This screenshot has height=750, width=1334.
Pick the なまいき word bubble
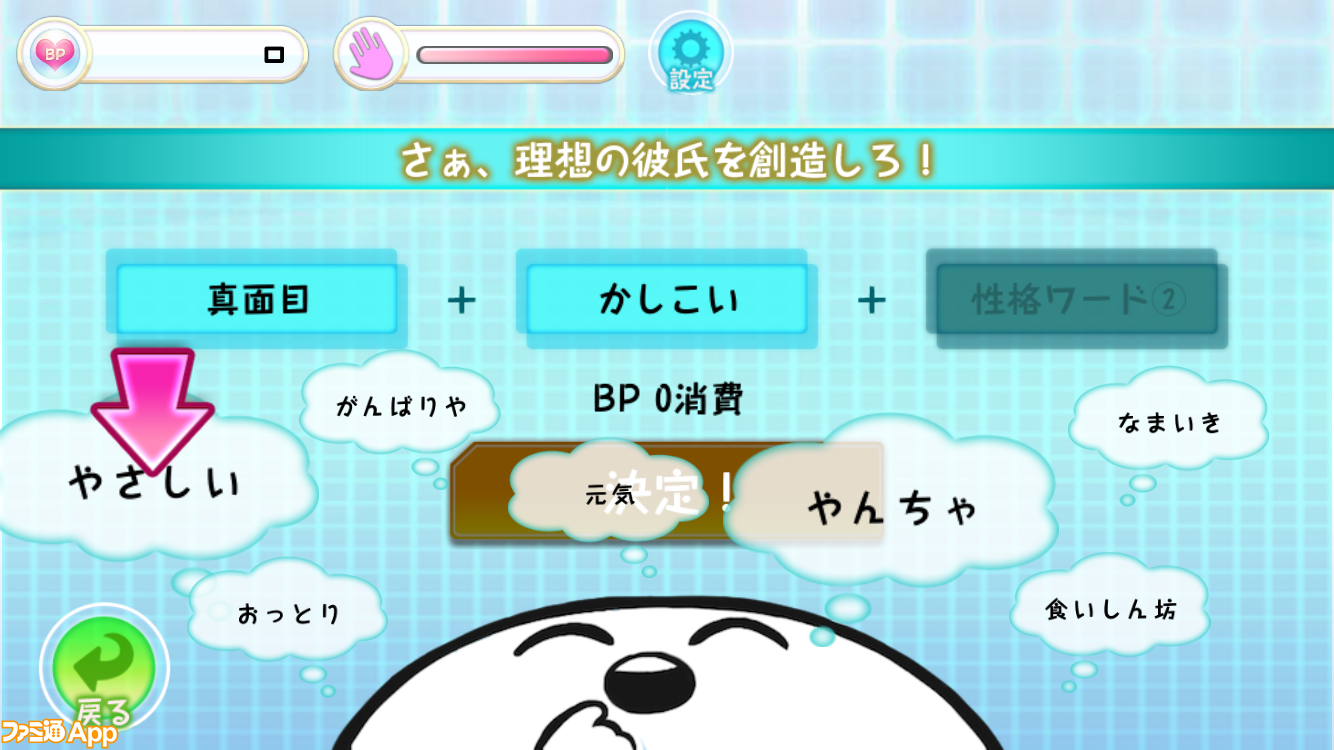[1168, 422]
